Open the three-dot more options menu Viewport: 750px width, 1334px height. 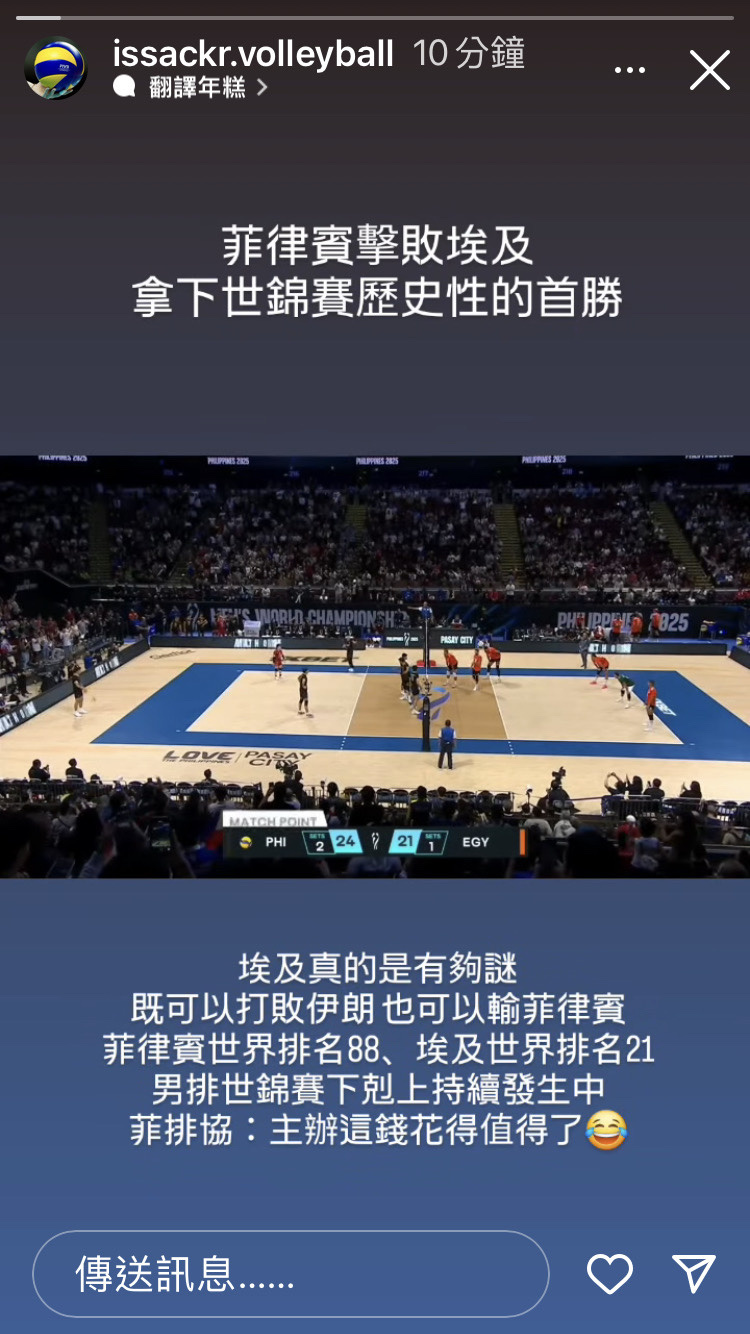point(629,70)
